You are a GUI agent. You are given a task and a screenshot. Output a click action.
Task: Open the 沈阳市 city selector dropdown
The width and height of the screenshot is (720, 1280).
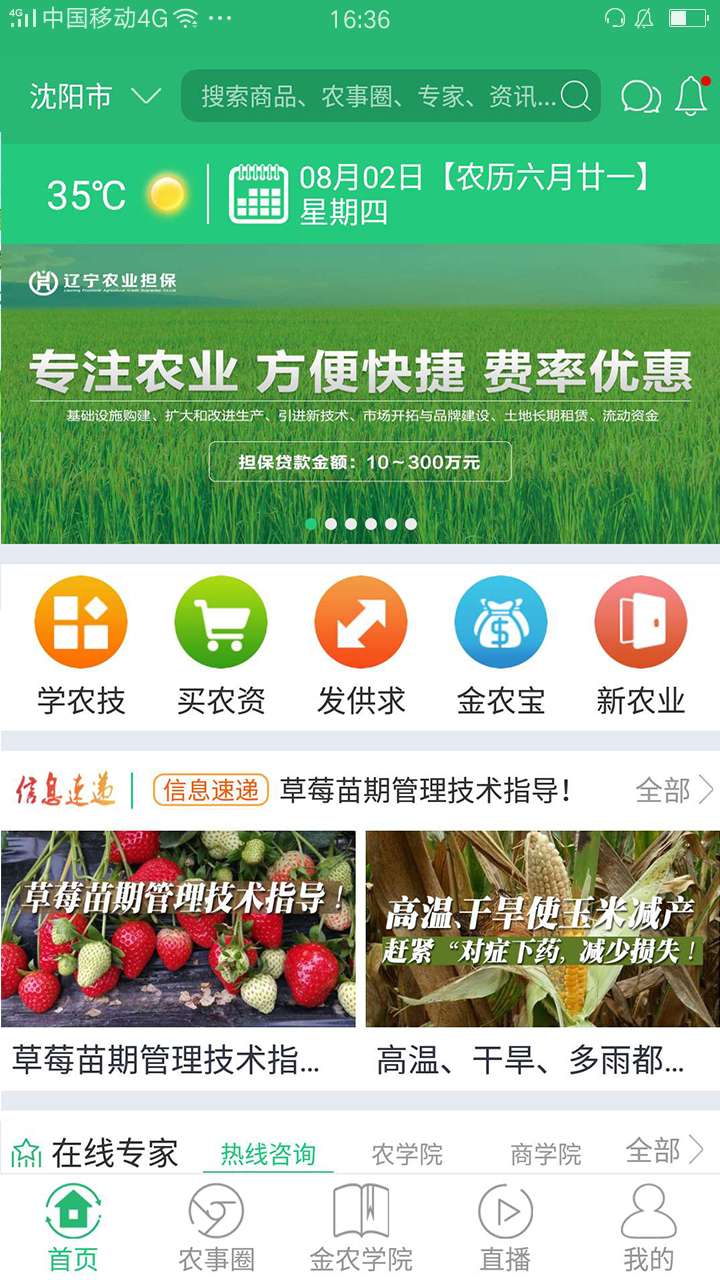pos(95,97)
